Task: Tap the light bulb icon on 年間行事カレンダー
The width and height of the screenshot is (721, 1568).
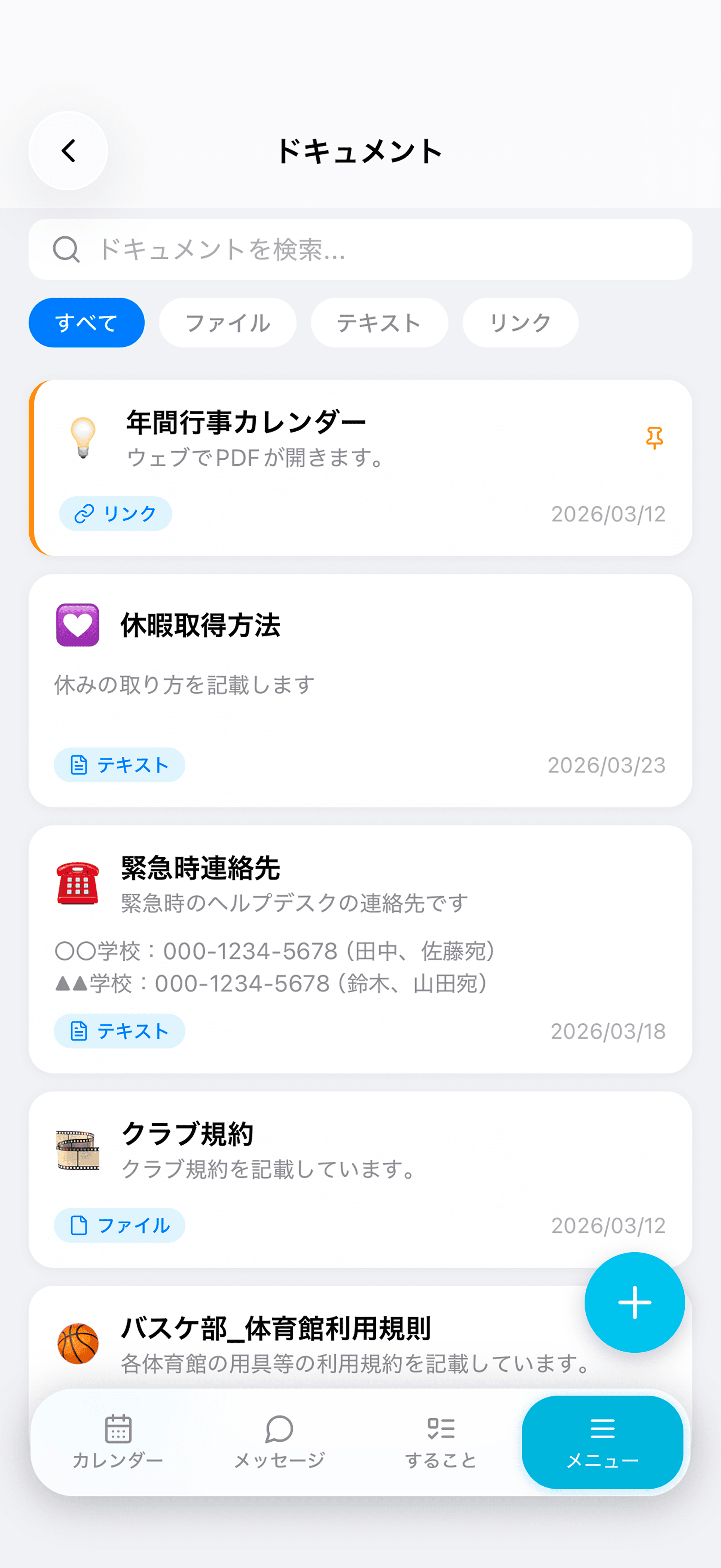Action: point(83,435)
